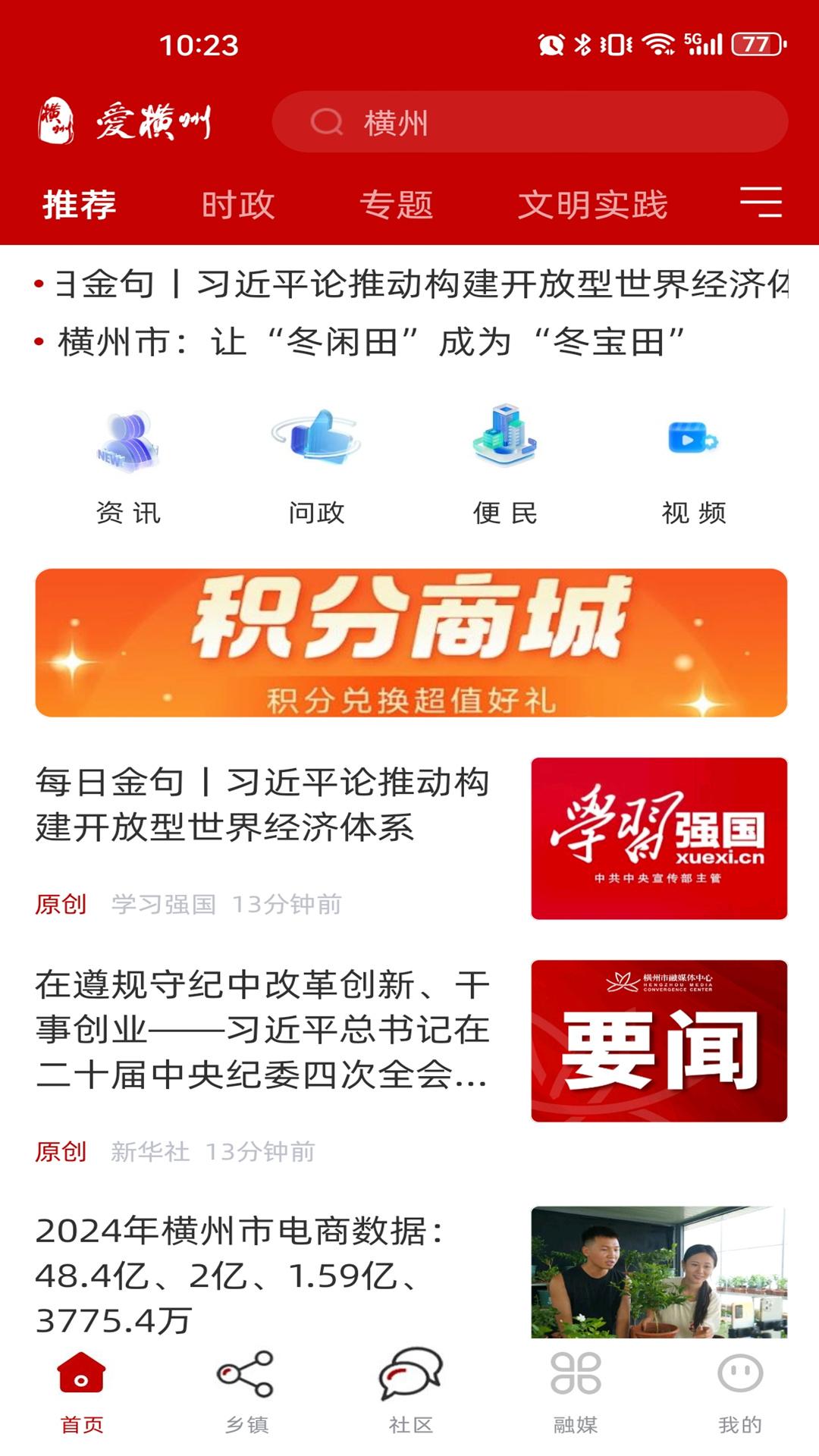Open the channel list via hamburger icon
Screen dimensions: 819x1456
(764, 203)
